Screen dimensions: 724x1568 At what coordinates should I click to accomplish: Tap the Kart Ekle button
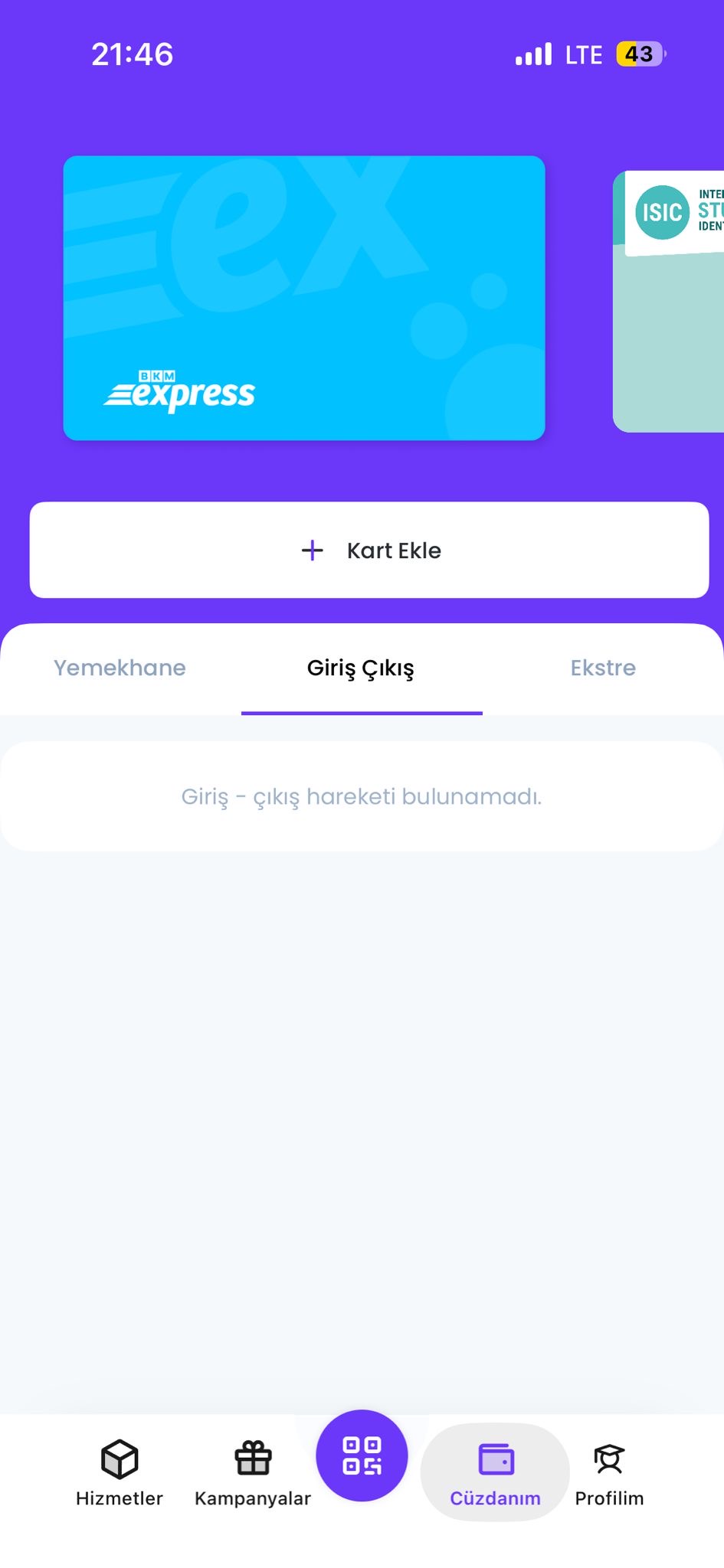[x=369, y=550]
